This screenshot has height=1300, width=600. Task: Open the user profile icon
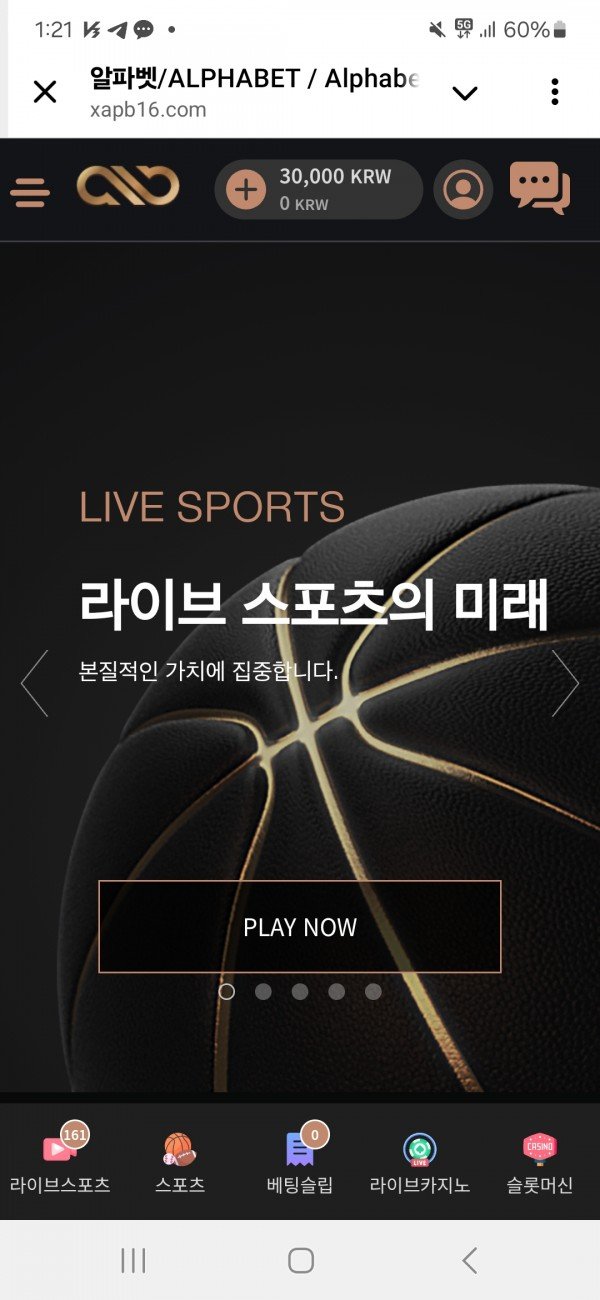point(463,189)
